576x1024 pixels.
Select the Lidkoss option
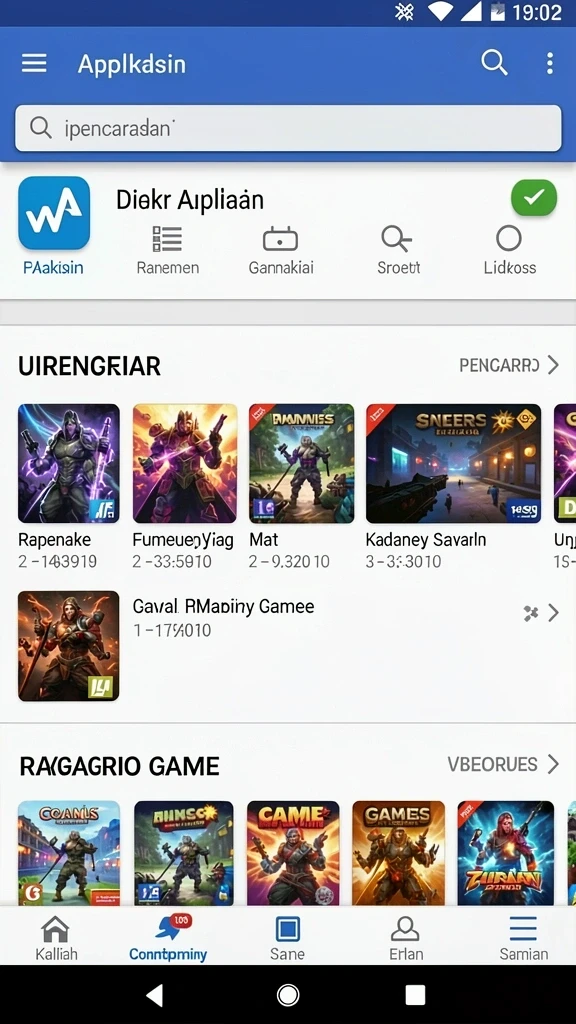509,250
